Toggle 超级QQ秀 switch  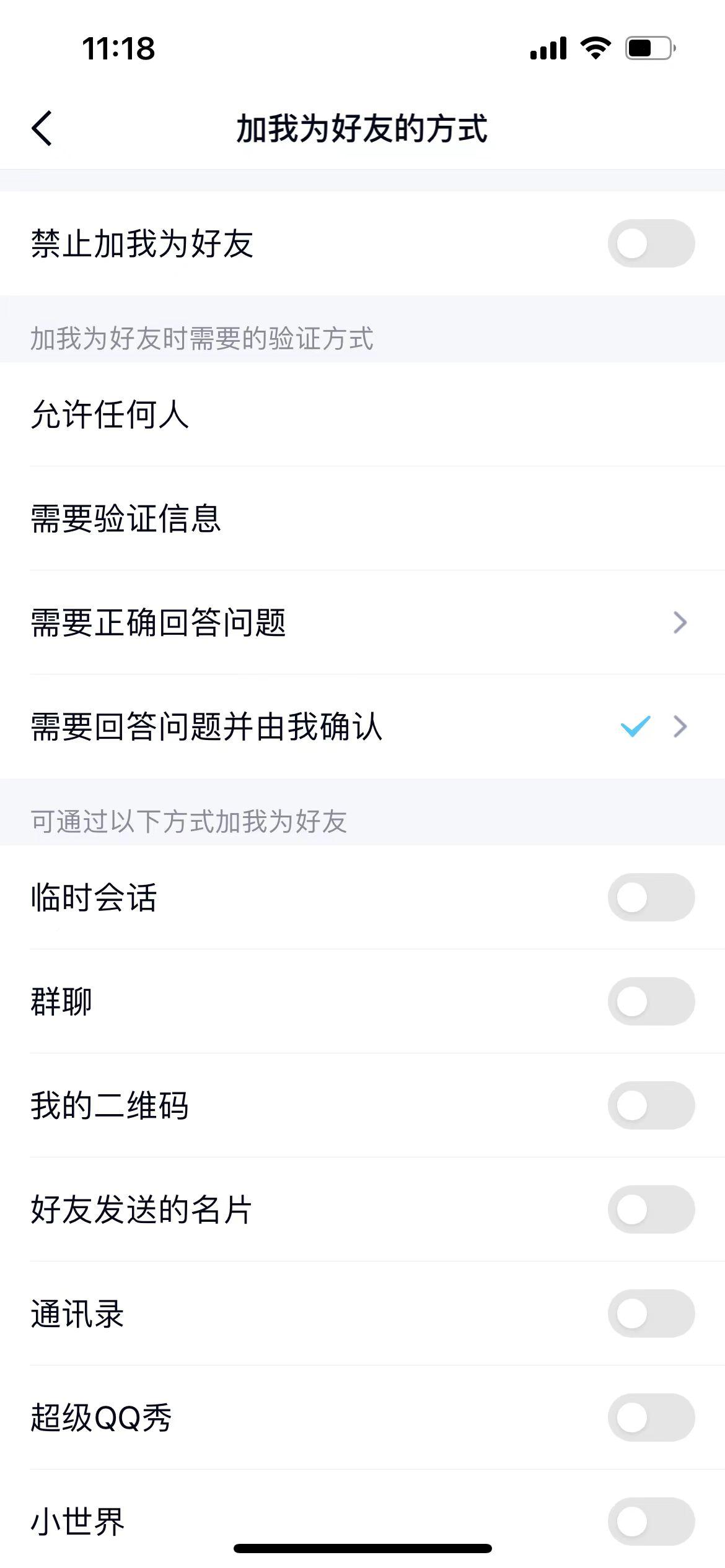click(x=651, y=1418)
